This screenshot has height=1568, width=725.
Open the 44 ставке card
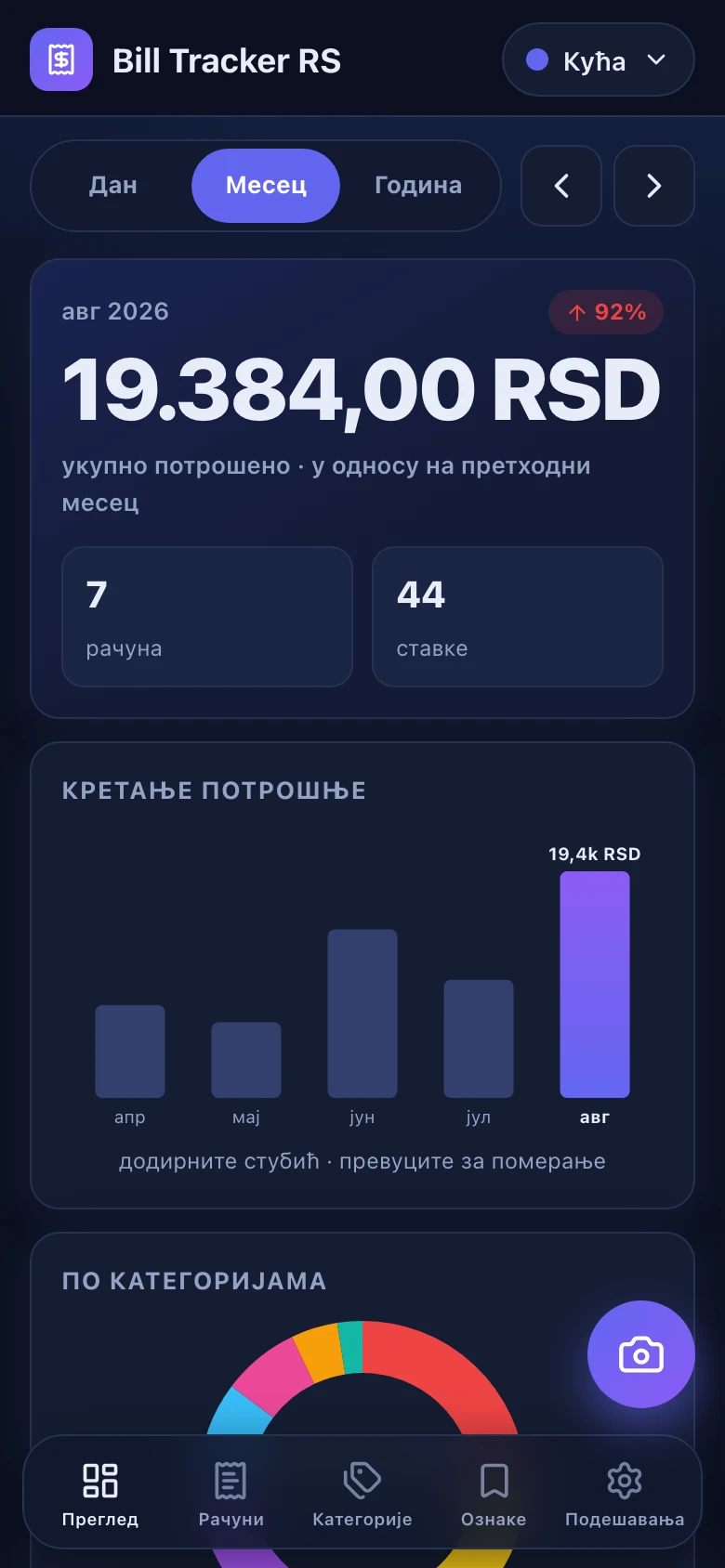518,617
